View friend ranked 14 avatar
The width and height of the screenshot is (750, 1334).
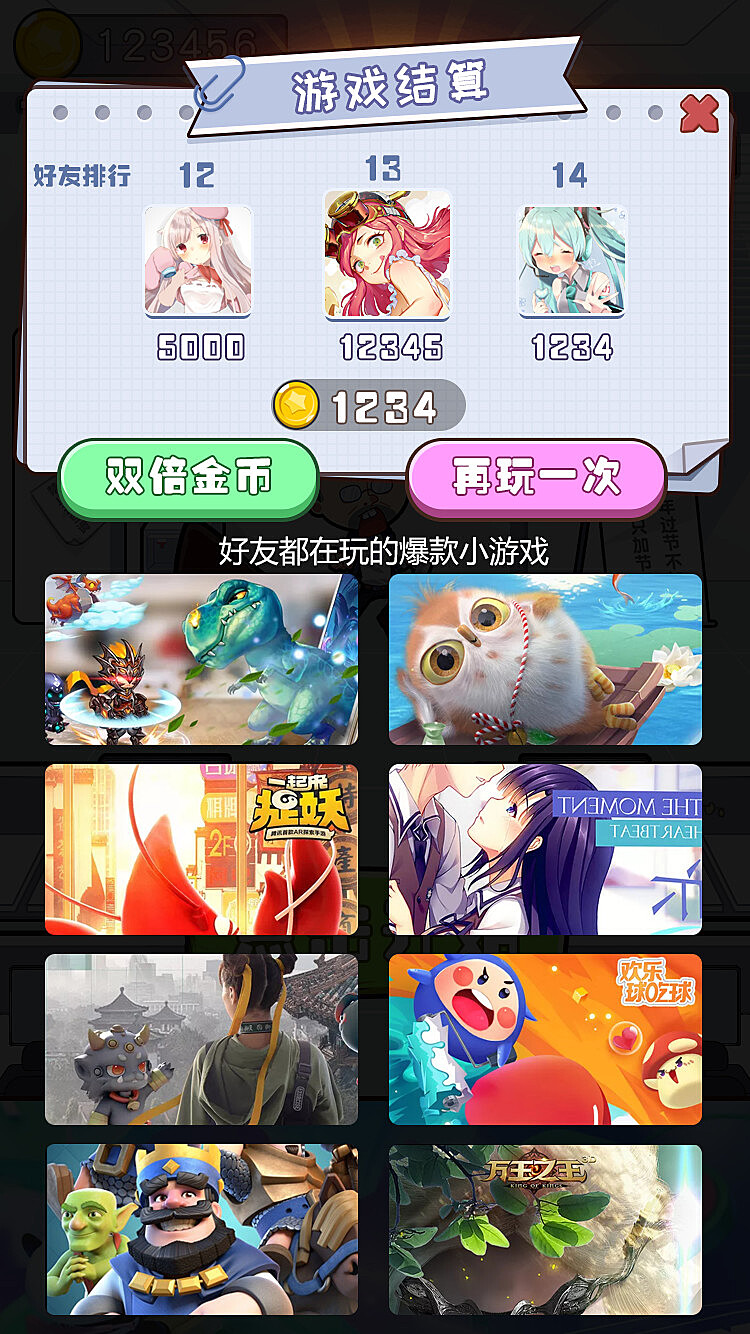[572, 261]
